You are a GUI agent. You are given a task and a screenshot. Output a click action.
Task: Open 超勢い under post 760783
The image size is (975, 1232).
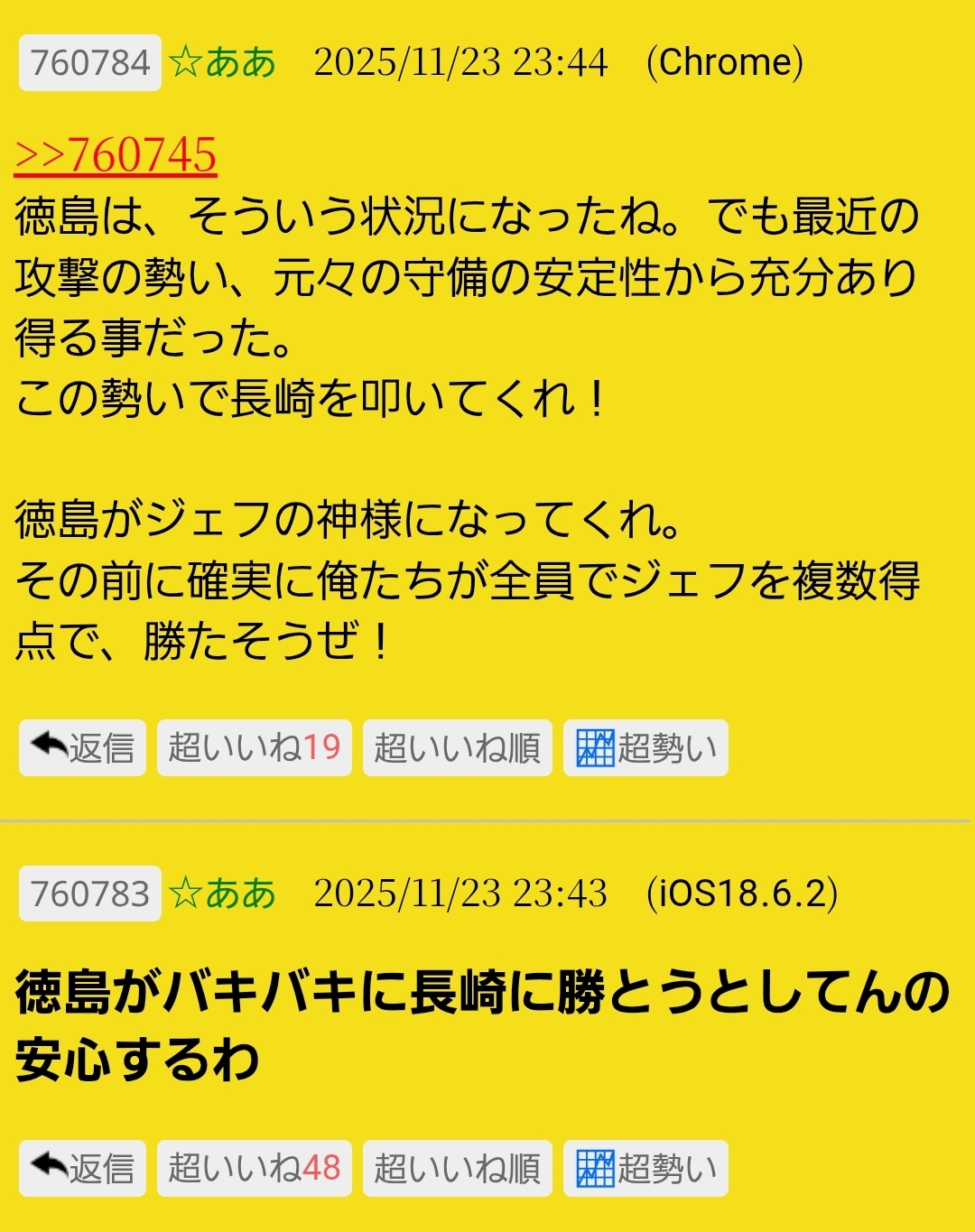(645, 1168)
